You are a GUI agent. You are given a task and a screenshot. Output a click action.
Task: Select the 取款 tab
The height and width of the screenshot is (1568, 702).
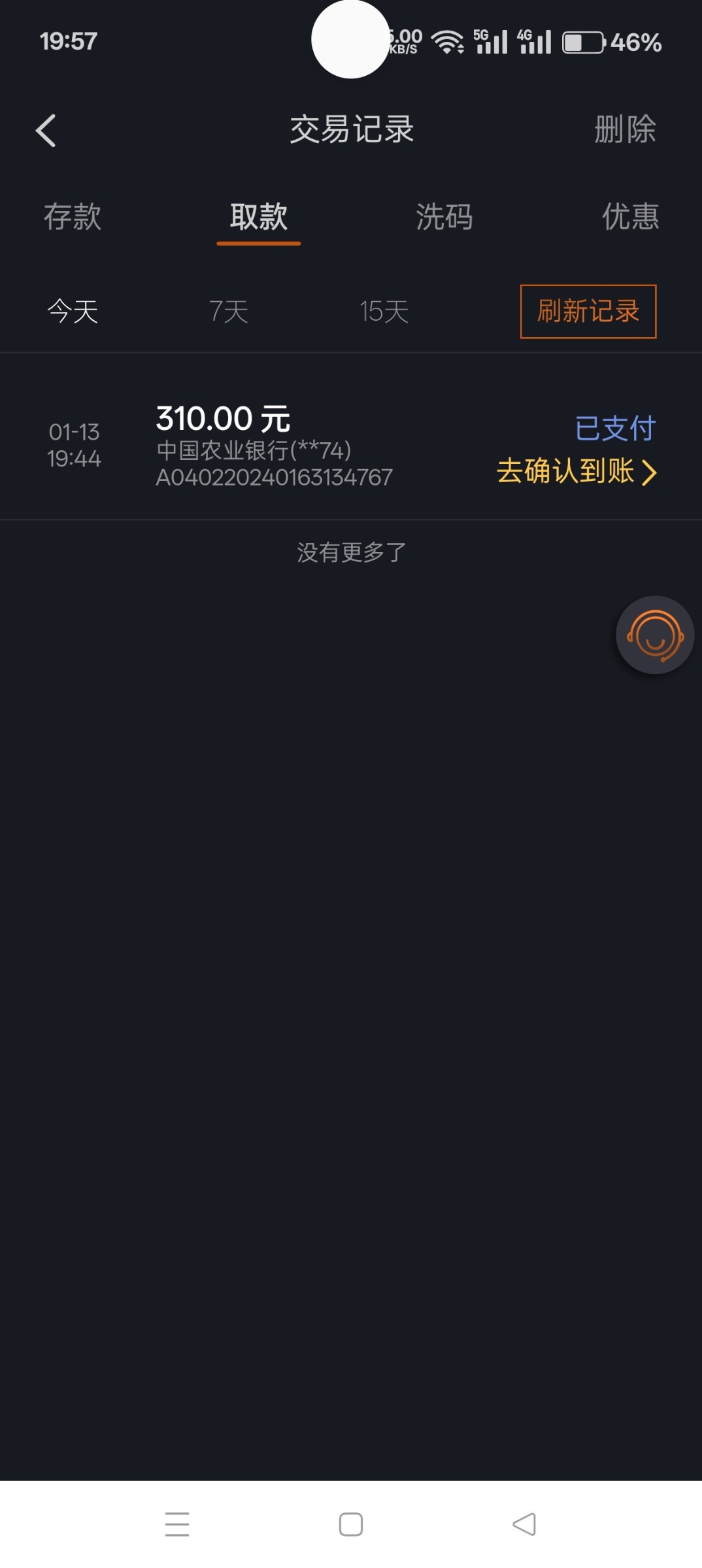pos(259,216)
